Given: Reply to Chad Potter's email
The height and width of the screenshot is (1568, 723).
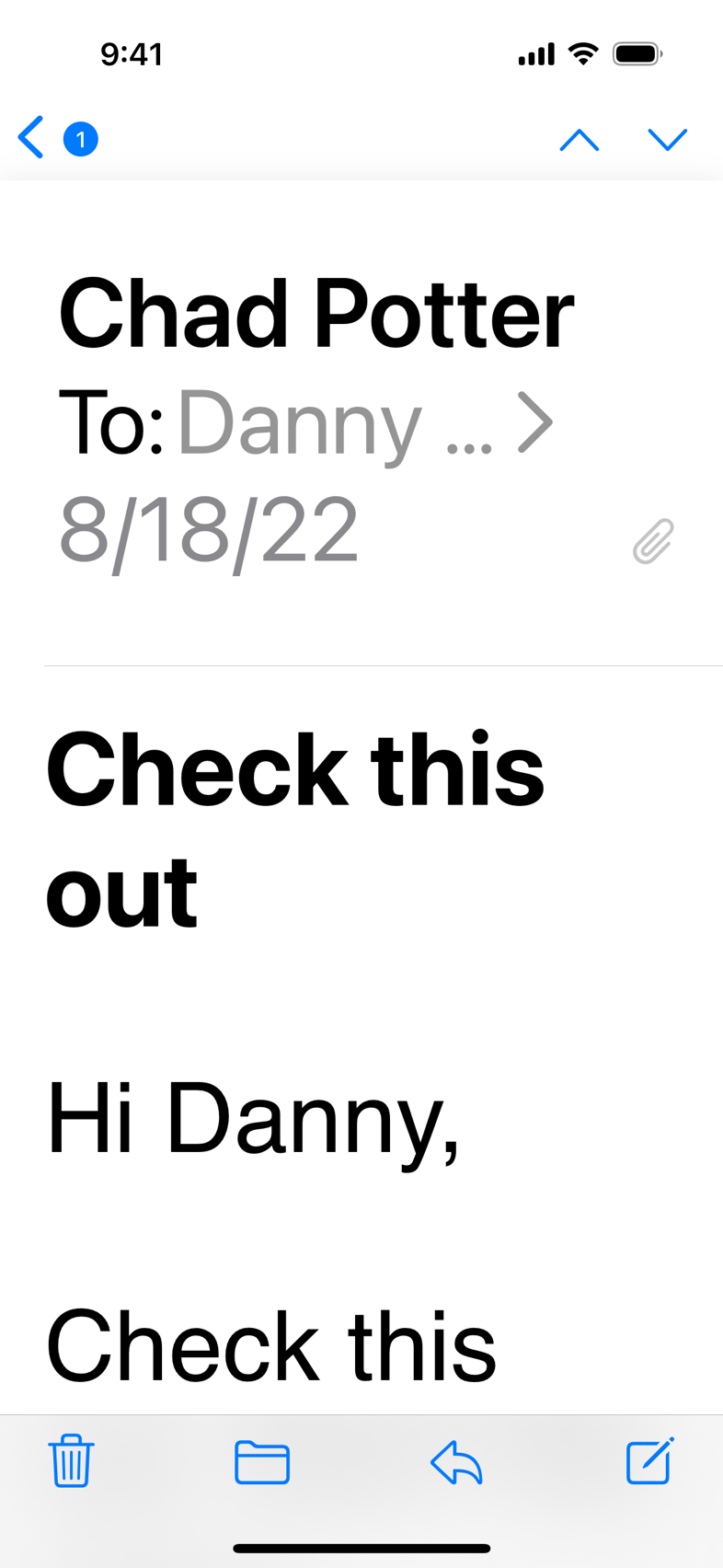Looking at the screenshot, I should coord(456,1461).
